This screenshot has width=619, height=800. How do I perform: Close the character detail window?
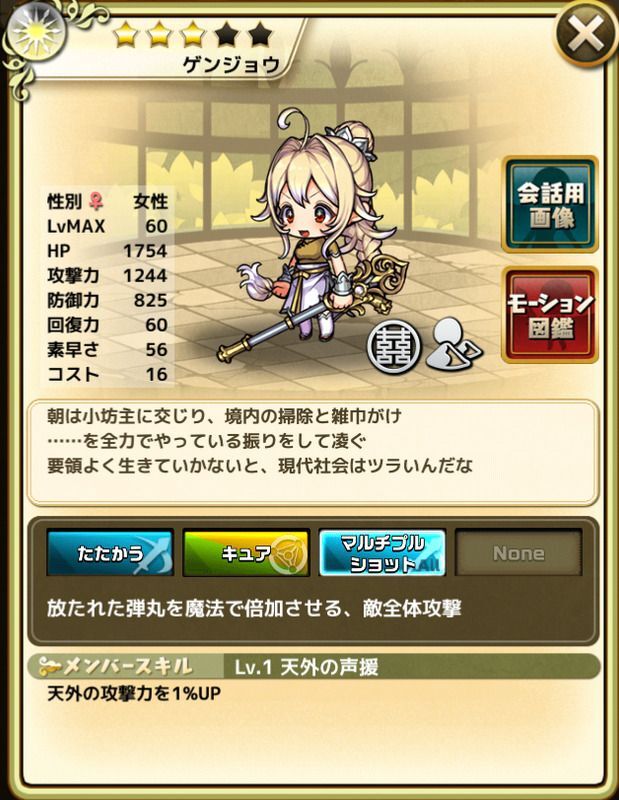583,37
